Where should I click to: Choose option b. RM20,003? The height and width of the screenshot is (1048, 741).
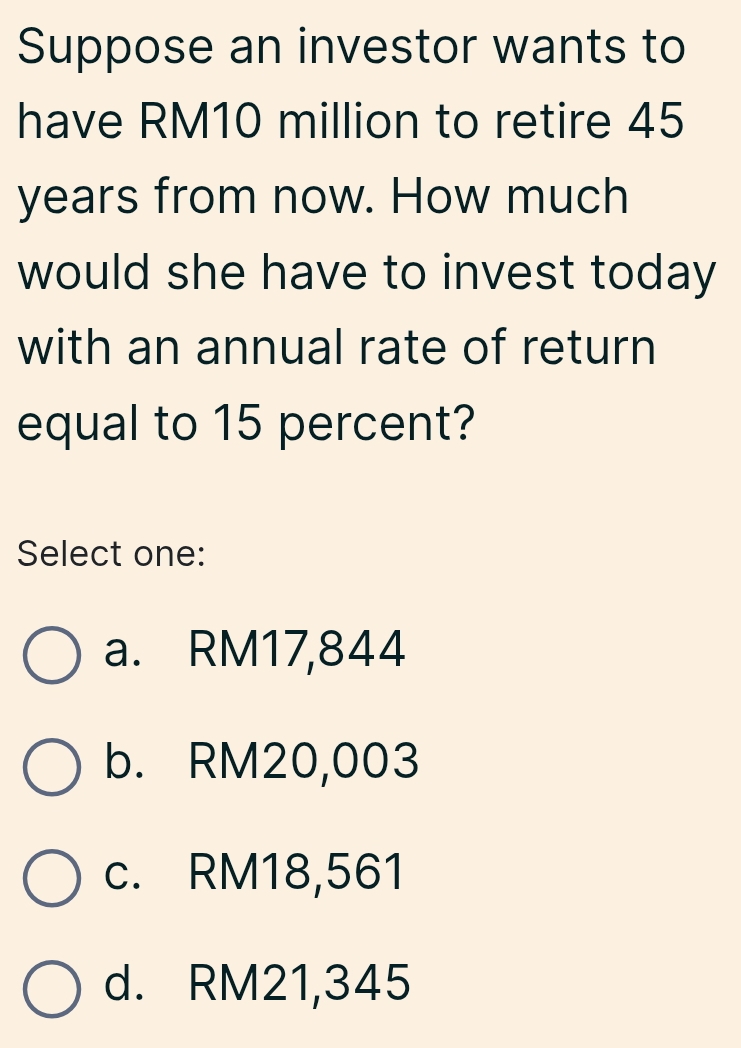(52, 767)
